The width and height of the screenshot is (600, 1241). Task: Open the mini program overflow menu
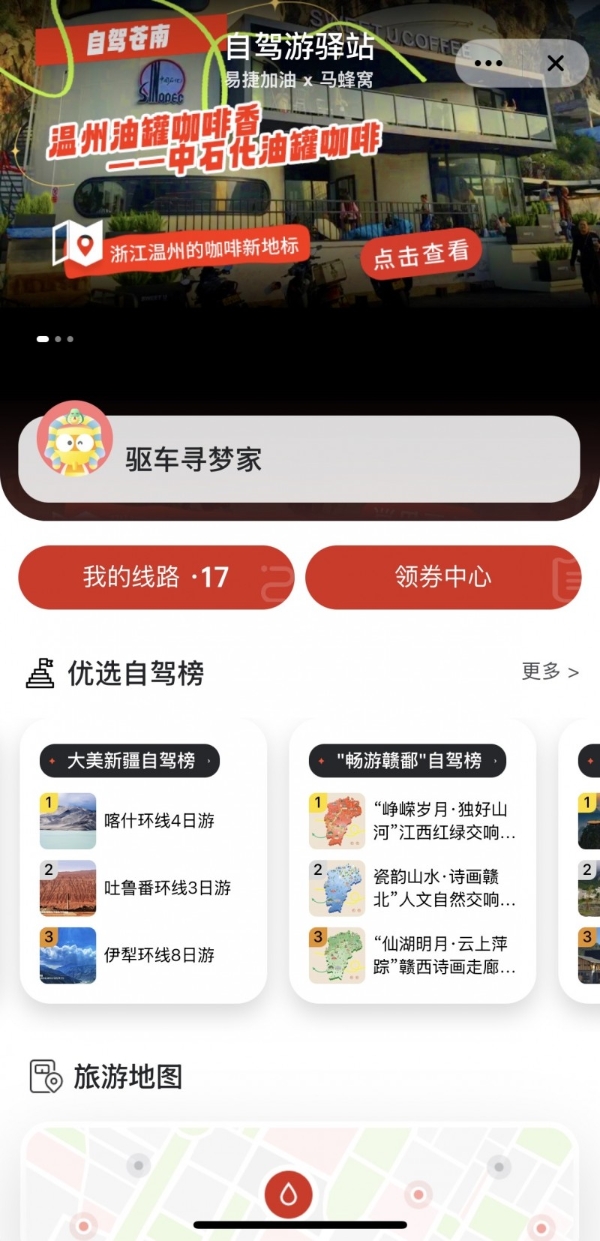click(x=489, y=64)
